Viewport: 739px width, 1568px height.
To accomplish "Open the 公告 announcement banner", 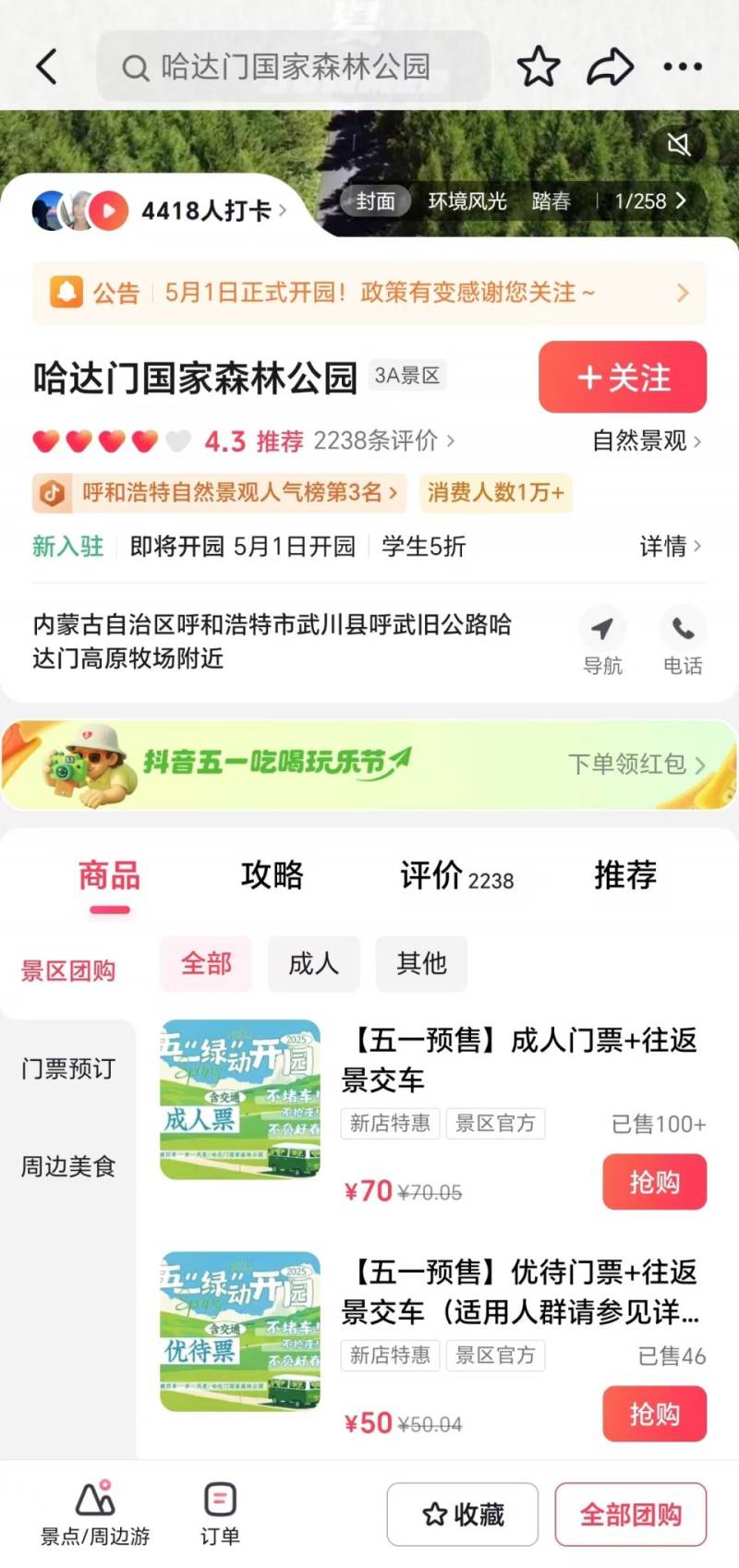I will [369, 293].
